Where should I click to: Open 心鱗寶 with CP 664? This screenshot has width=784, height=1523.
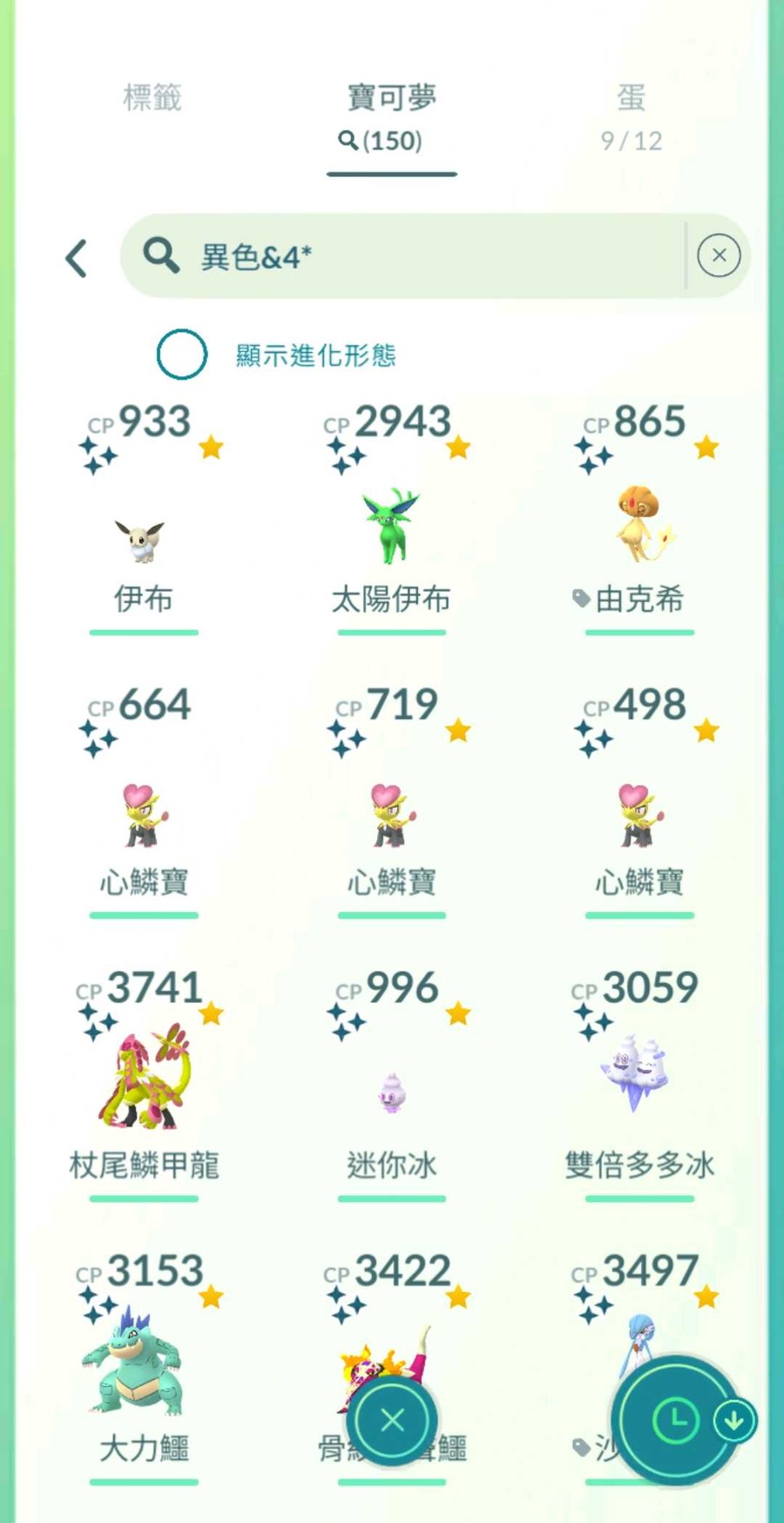tap(143, 815)
